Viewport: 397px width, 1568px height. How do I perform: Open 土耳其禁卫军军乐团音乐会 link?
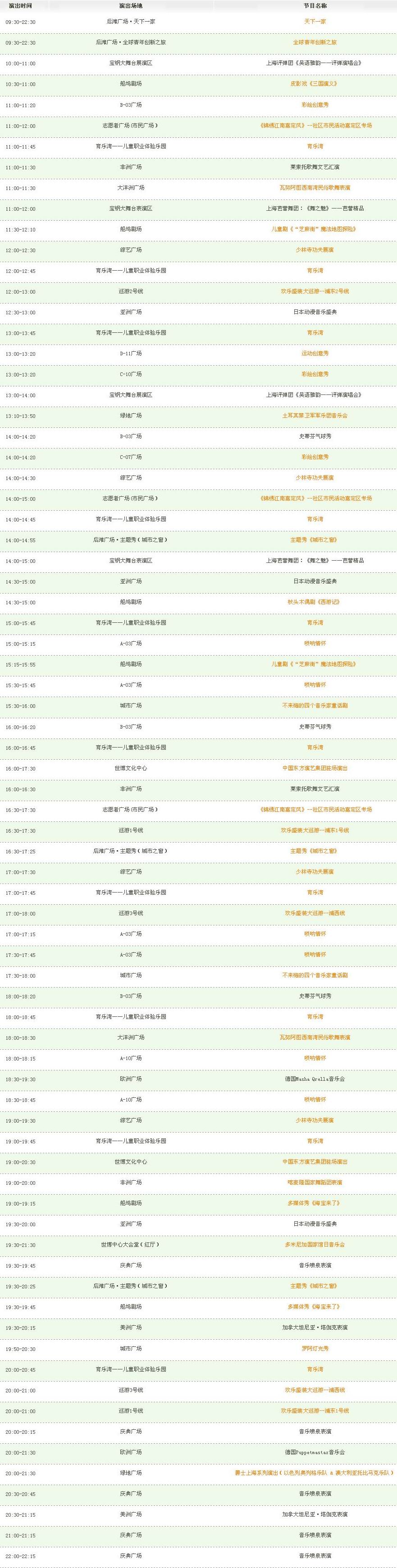coord(315,416)
